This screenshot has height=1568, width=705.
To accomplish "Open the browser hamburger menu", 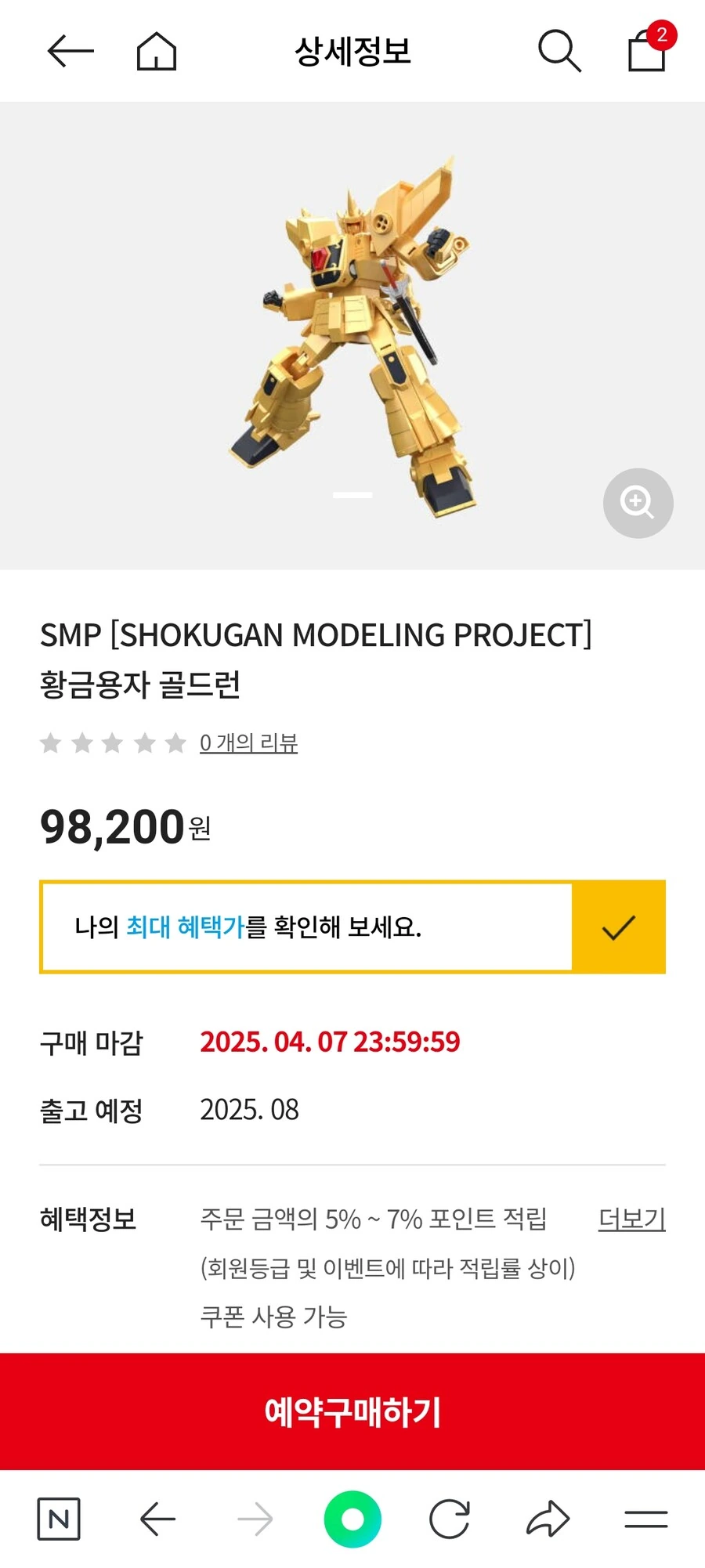I will click(x=646, y=1519).
